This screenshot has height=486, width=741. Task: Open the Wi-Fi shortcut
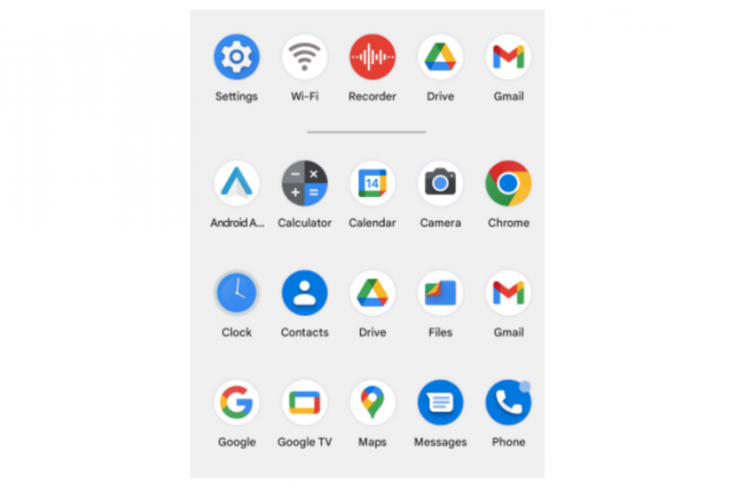click(x=304, y=57)
